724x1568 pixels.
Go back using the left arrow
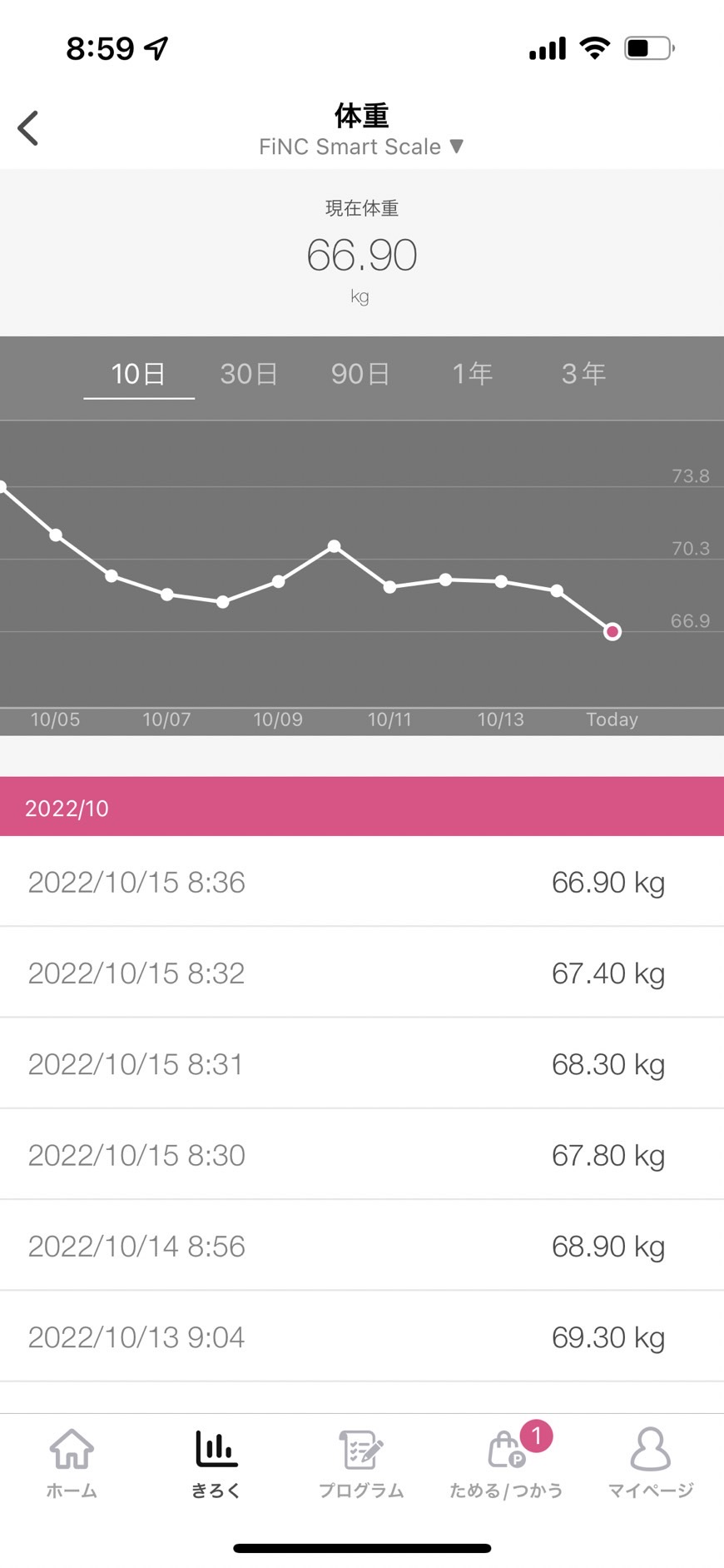click(28, 128)
